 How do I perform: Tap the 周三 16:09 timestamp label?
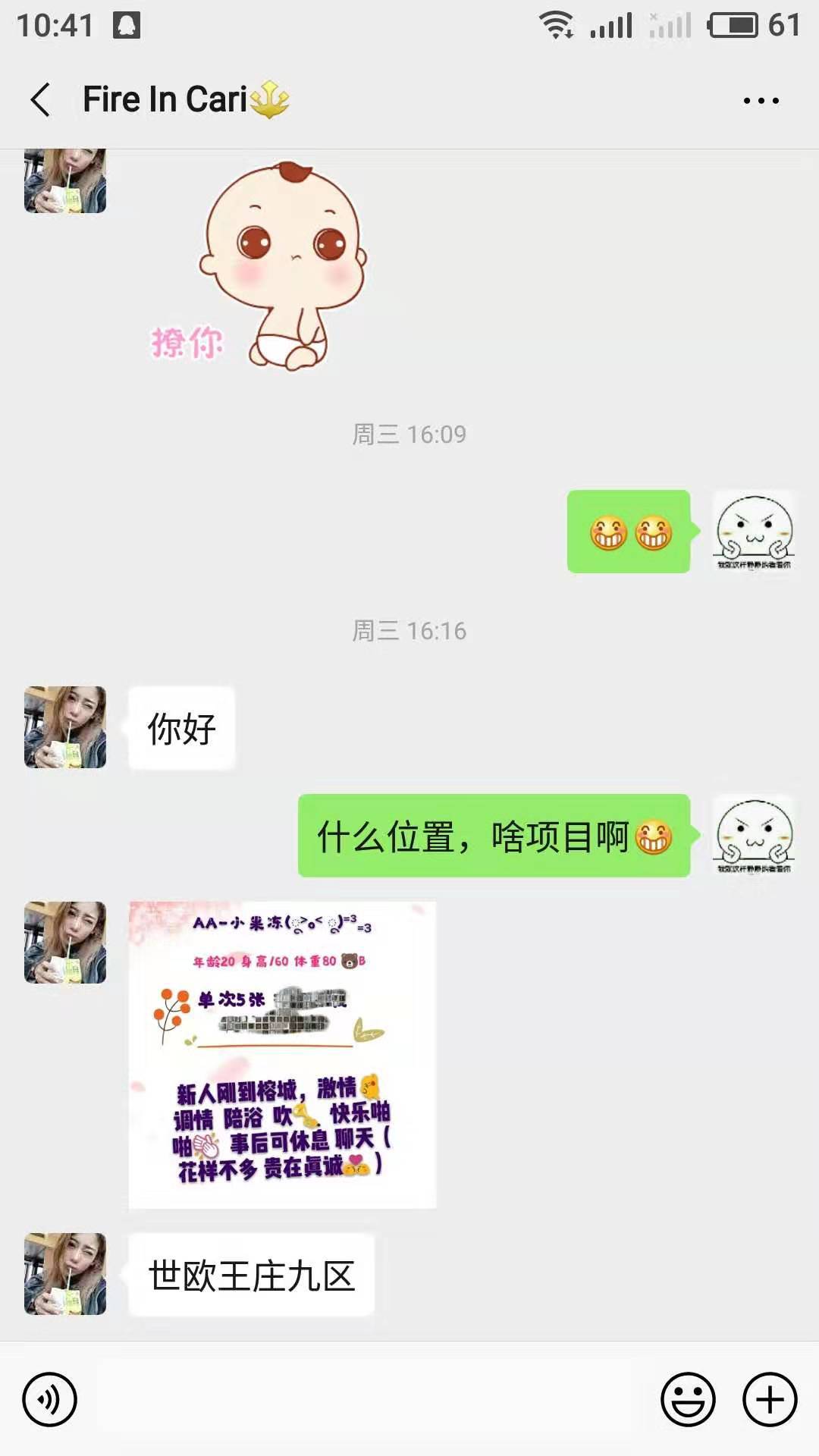[x=409, y=434]
